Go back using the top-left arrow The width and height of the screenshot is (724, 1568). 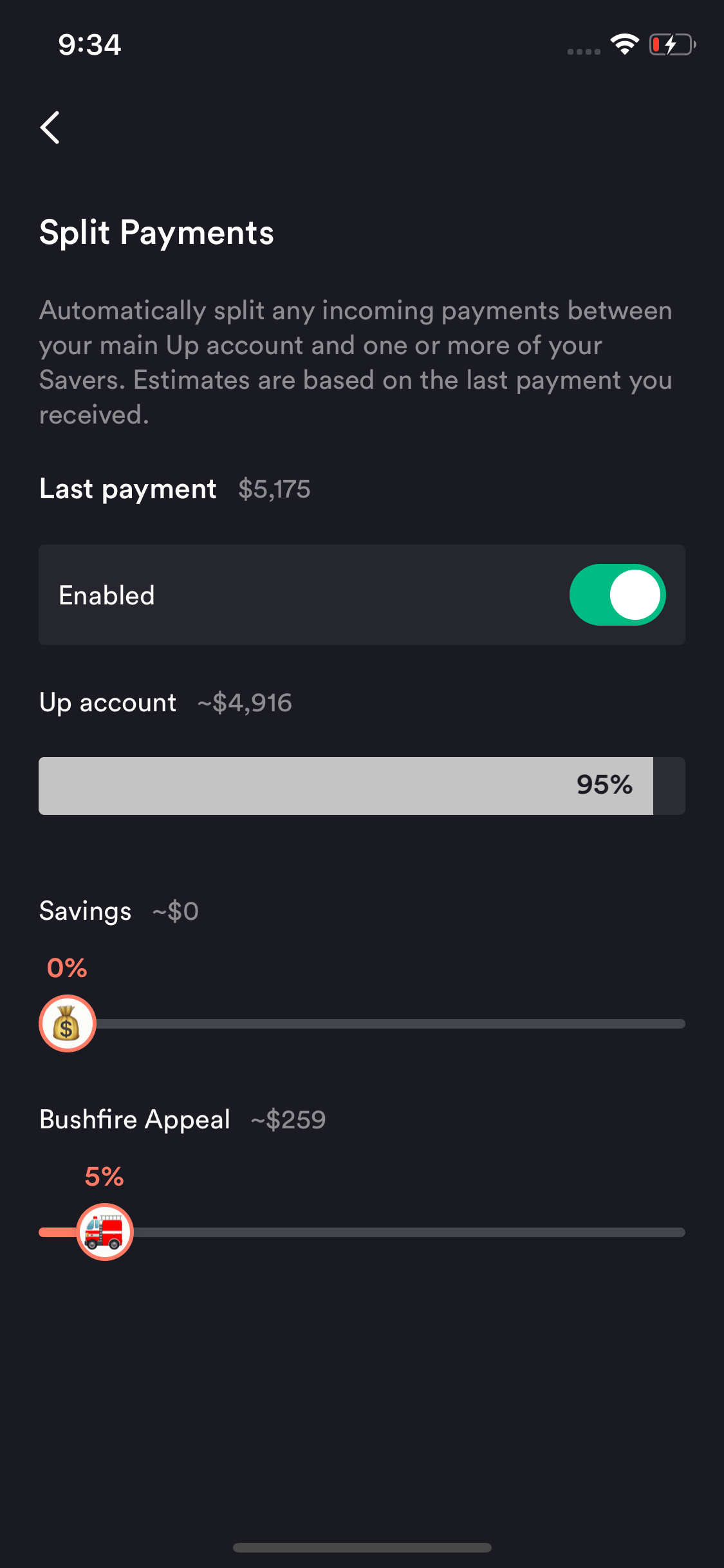[50, 127]
